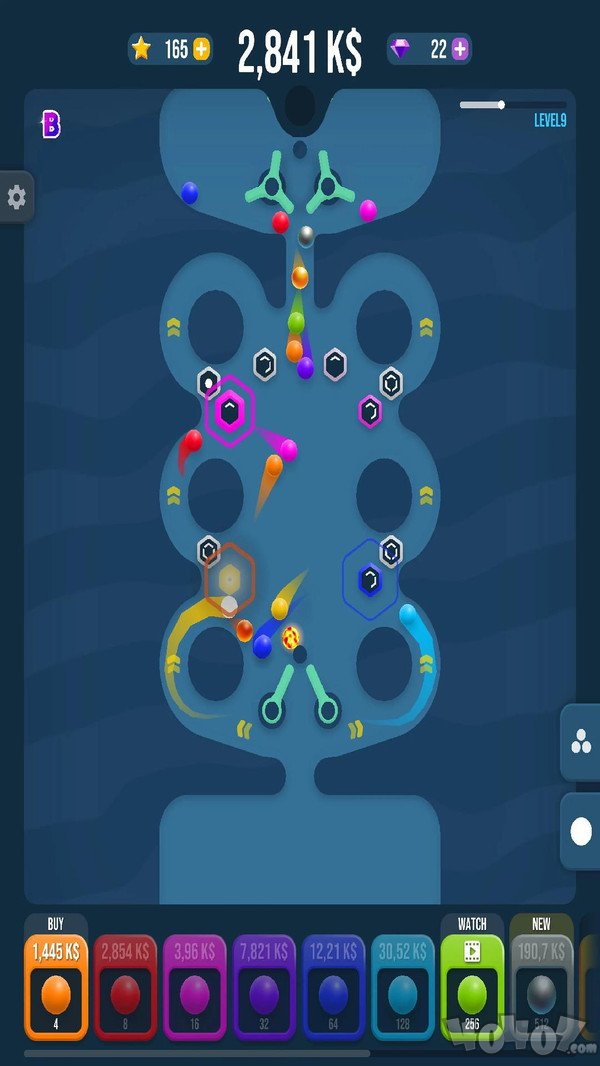600x1066 pixels.
Task: Add more stars with the plus
Action: pyautogui.click(x=201, y=49)
